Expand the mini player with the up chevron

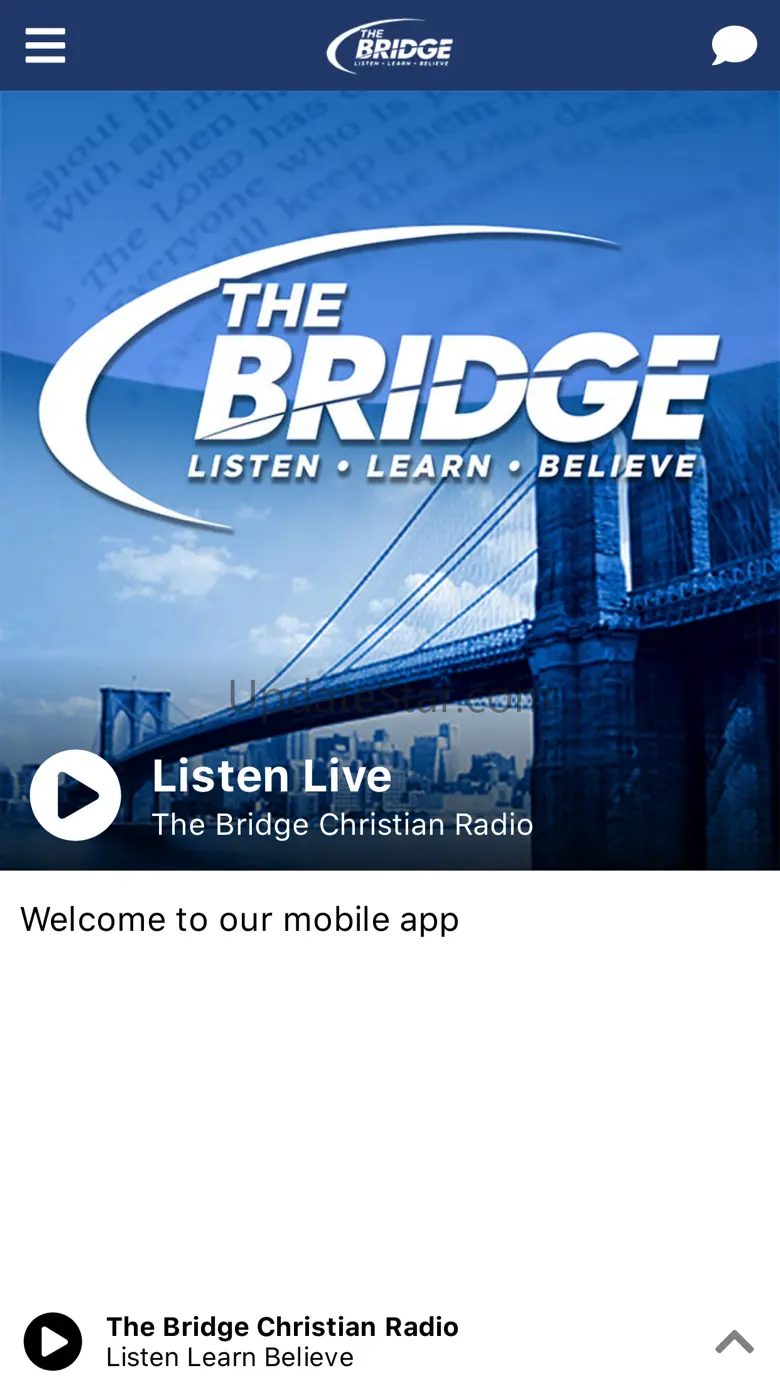coord(734,1342)
